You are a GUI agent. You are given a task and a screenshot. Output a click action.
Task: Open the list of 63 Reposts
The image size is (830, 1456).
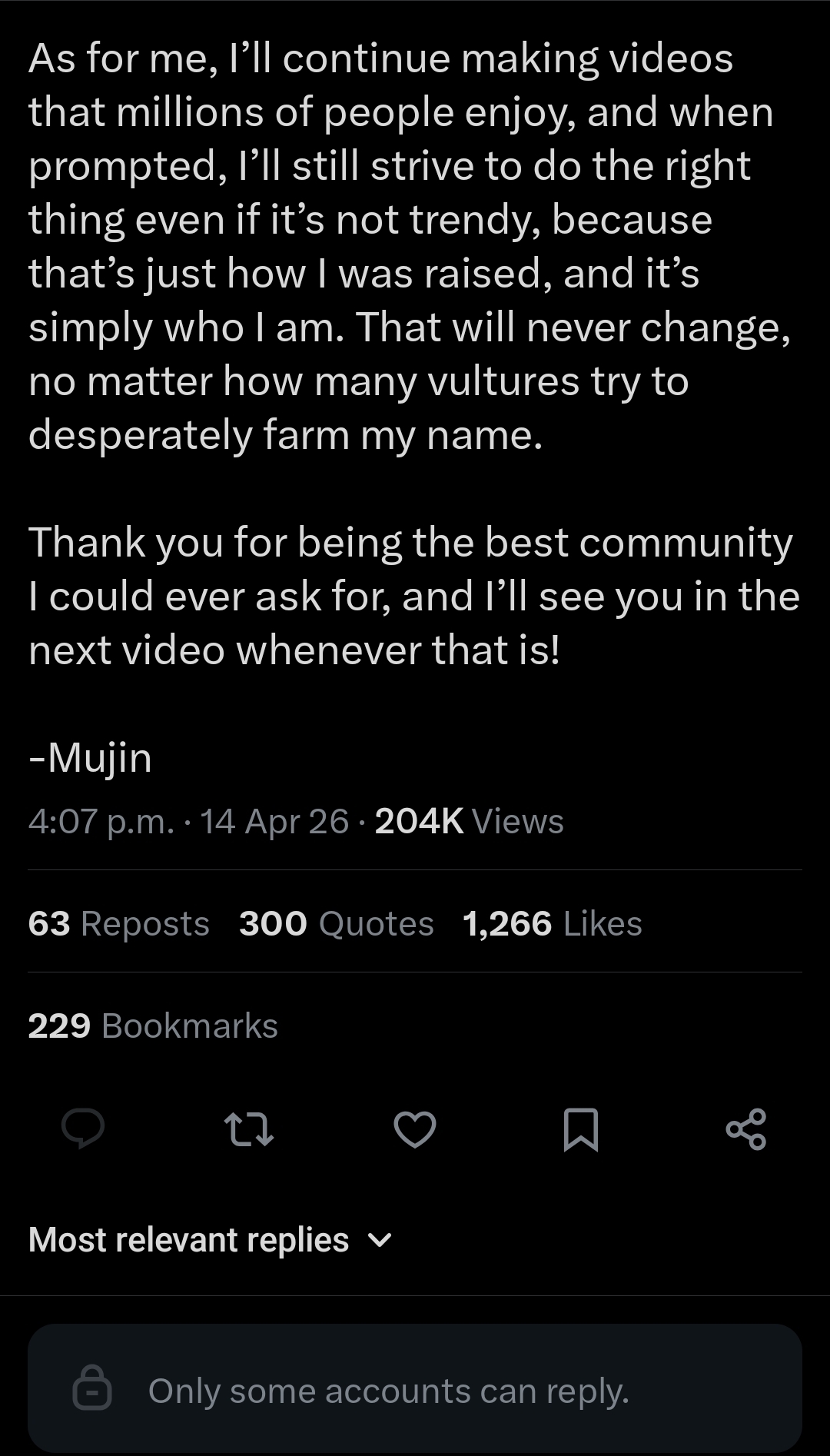point(118,923)
